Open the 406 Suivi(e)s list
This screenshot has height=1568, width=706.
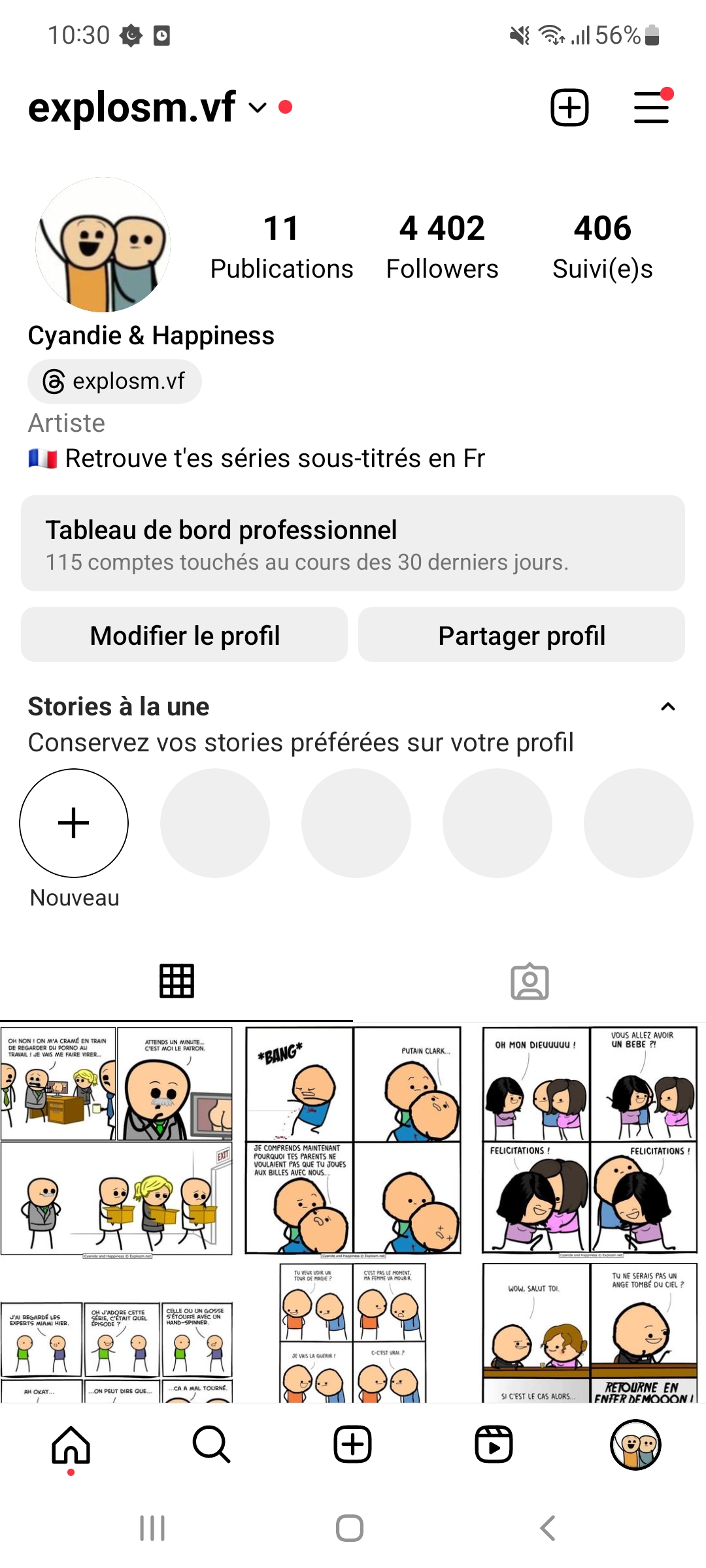(x=602, y=247)
